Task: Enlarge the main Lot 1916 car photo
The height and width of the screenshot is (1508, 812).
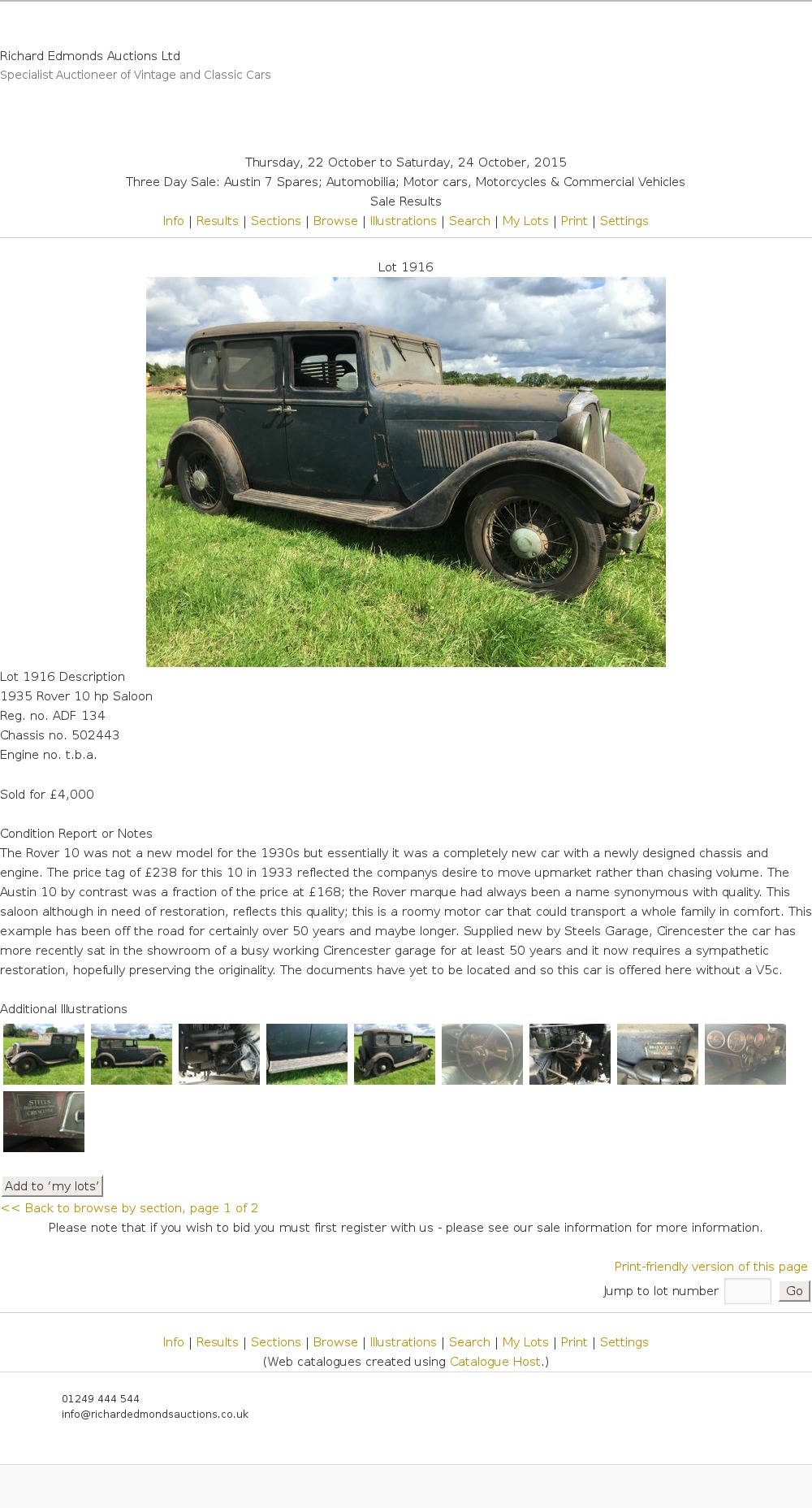Action: tap(406, 471)
